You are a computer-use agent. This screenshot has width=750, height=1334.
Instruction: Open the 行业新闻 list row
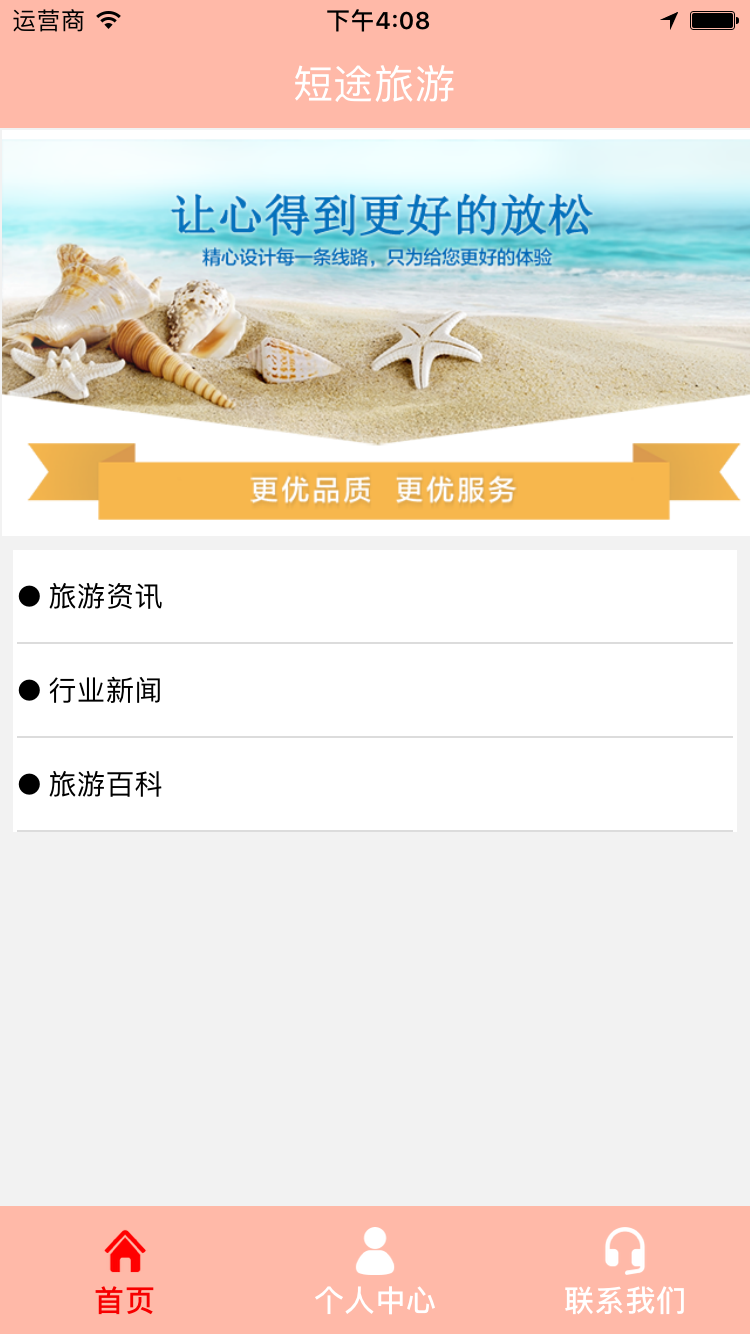pyautogui.click(x=374, y=691)
